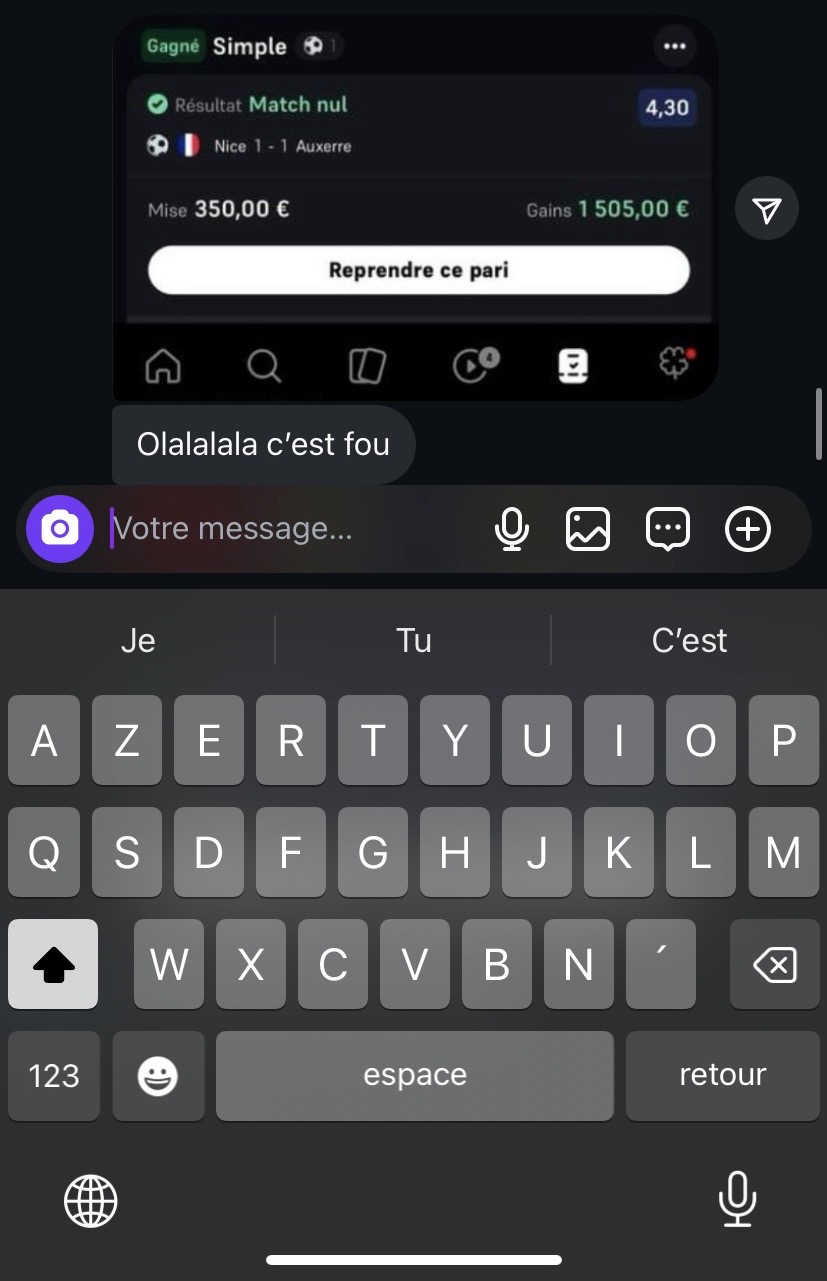The width and height of the screenshot is (827, 1281).
Task: Open the photo gallery picker
Action: 588,529
